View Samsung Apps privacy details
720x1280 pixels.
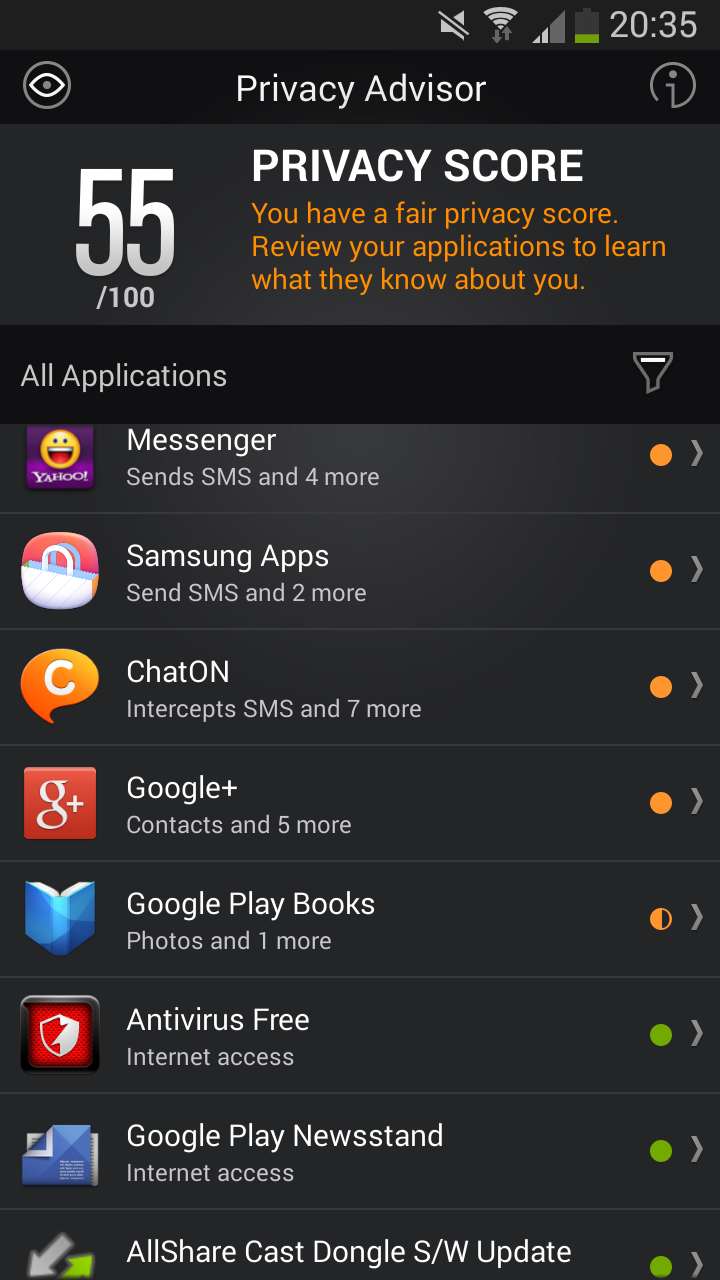(x=360, y=572)
